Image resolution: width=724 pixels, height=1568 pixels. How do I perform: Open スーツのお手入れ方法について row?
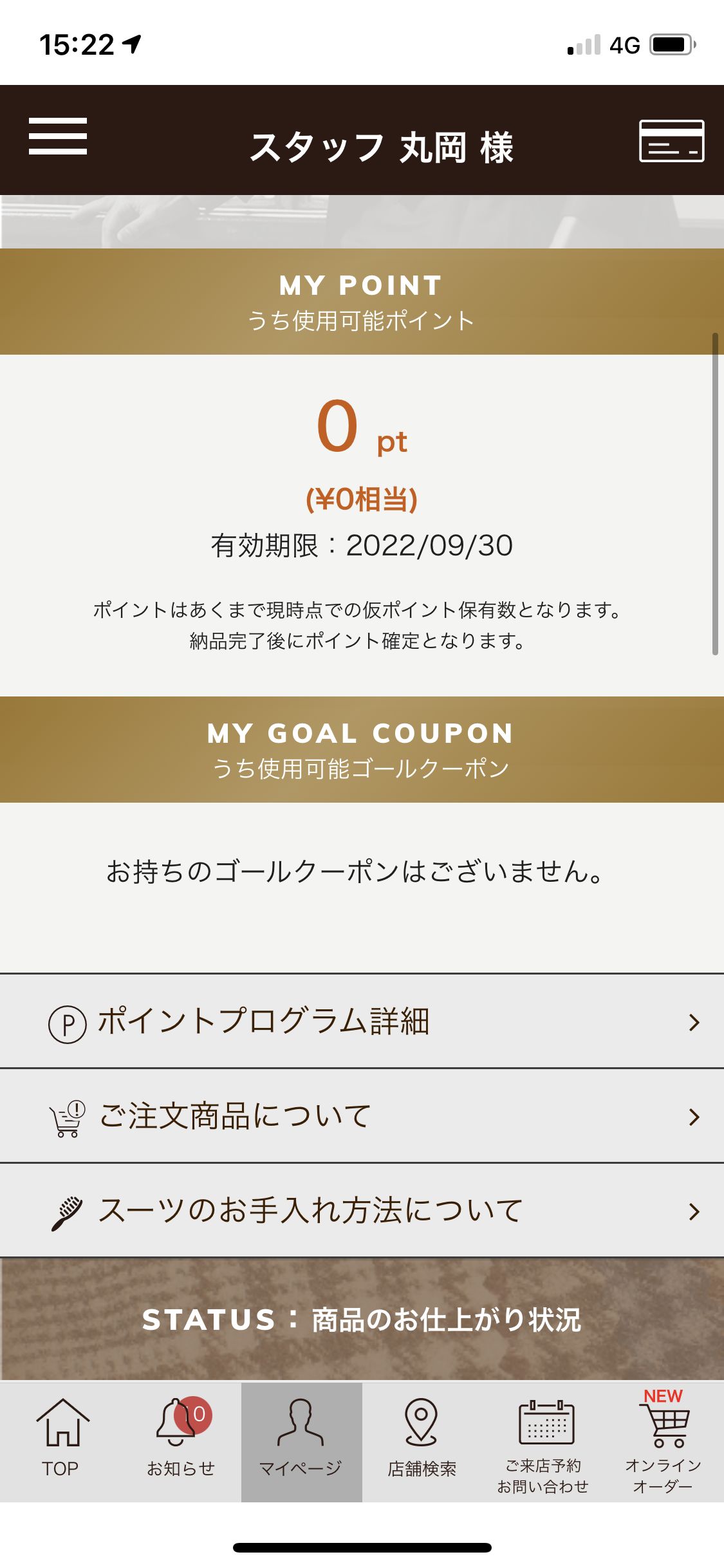coord(362,1211)
